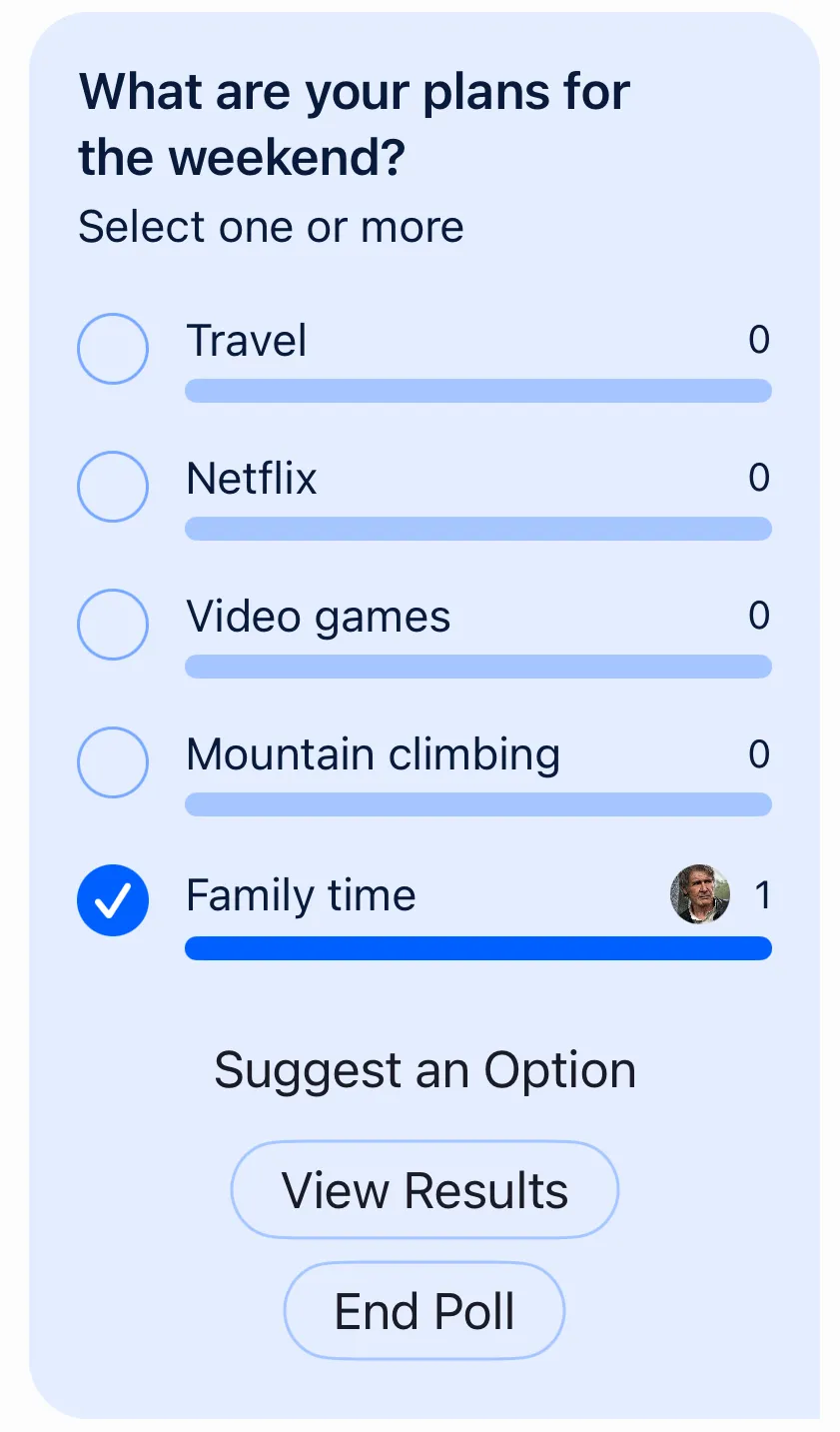
Task: Click the voter avatar next to Family time
Action: [700, 895]
